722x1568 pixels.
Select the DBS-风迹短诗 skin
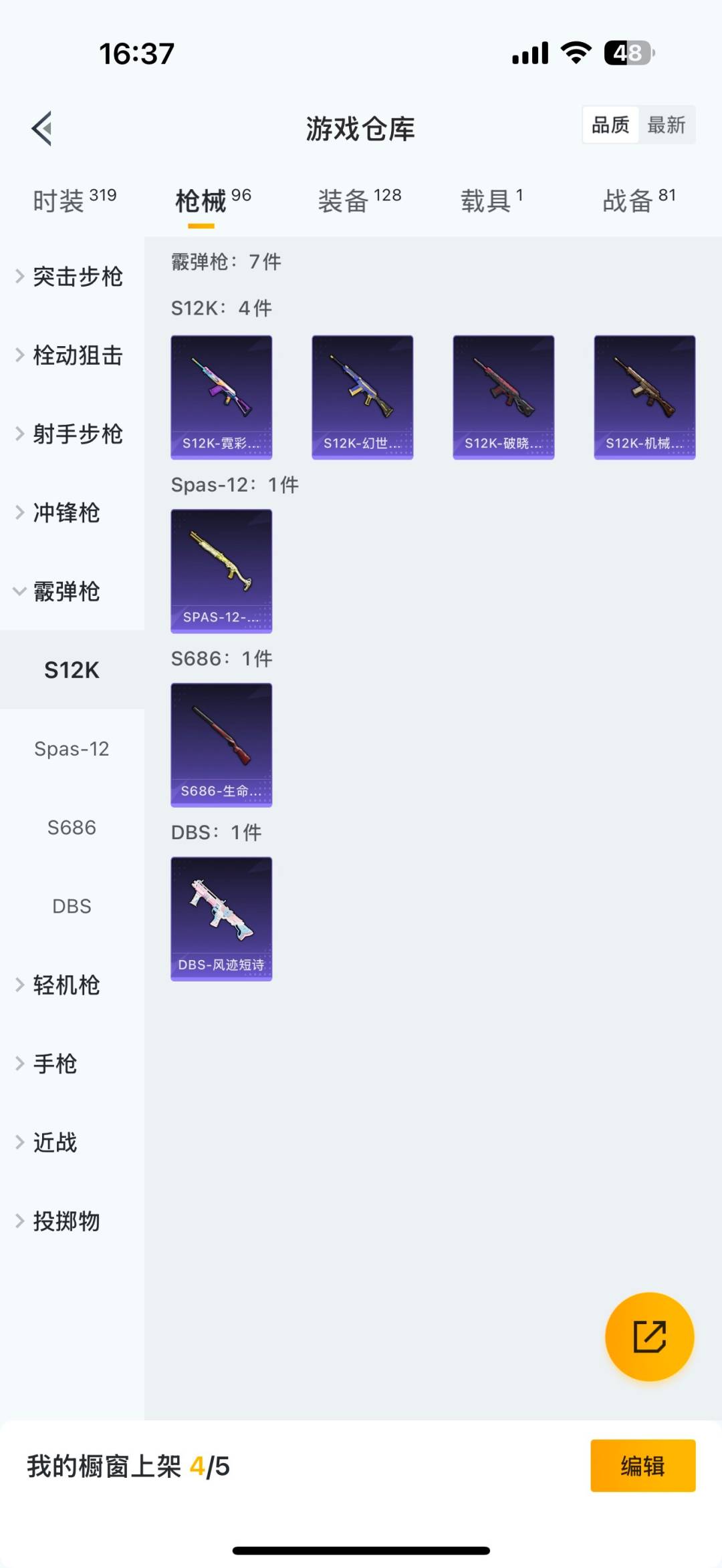[x=221, y=919]
